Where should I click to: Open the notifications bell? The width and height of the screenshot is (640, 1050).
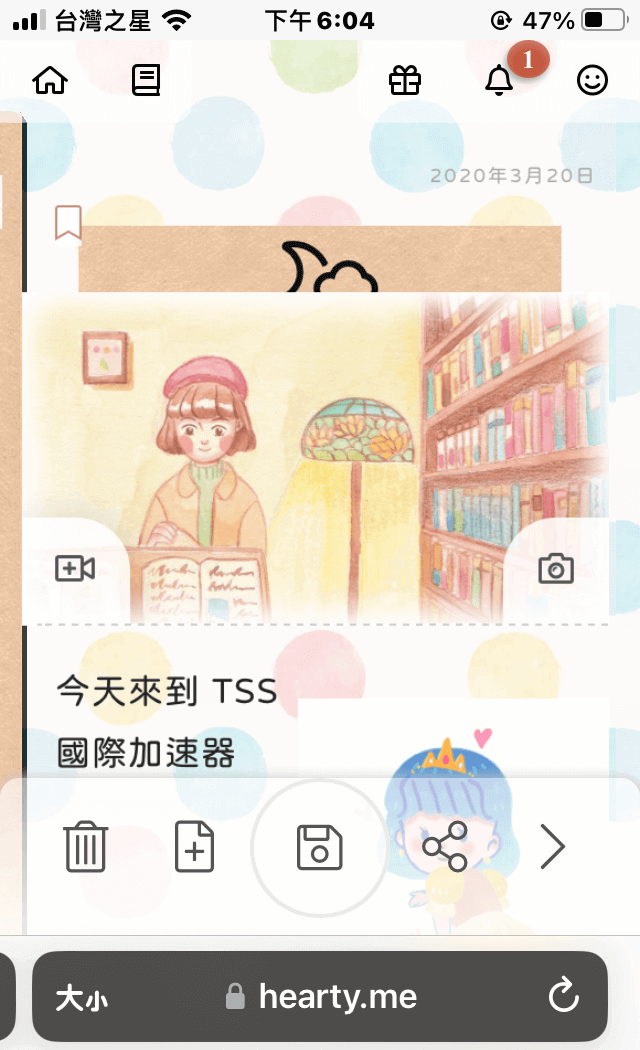point(499,81)
